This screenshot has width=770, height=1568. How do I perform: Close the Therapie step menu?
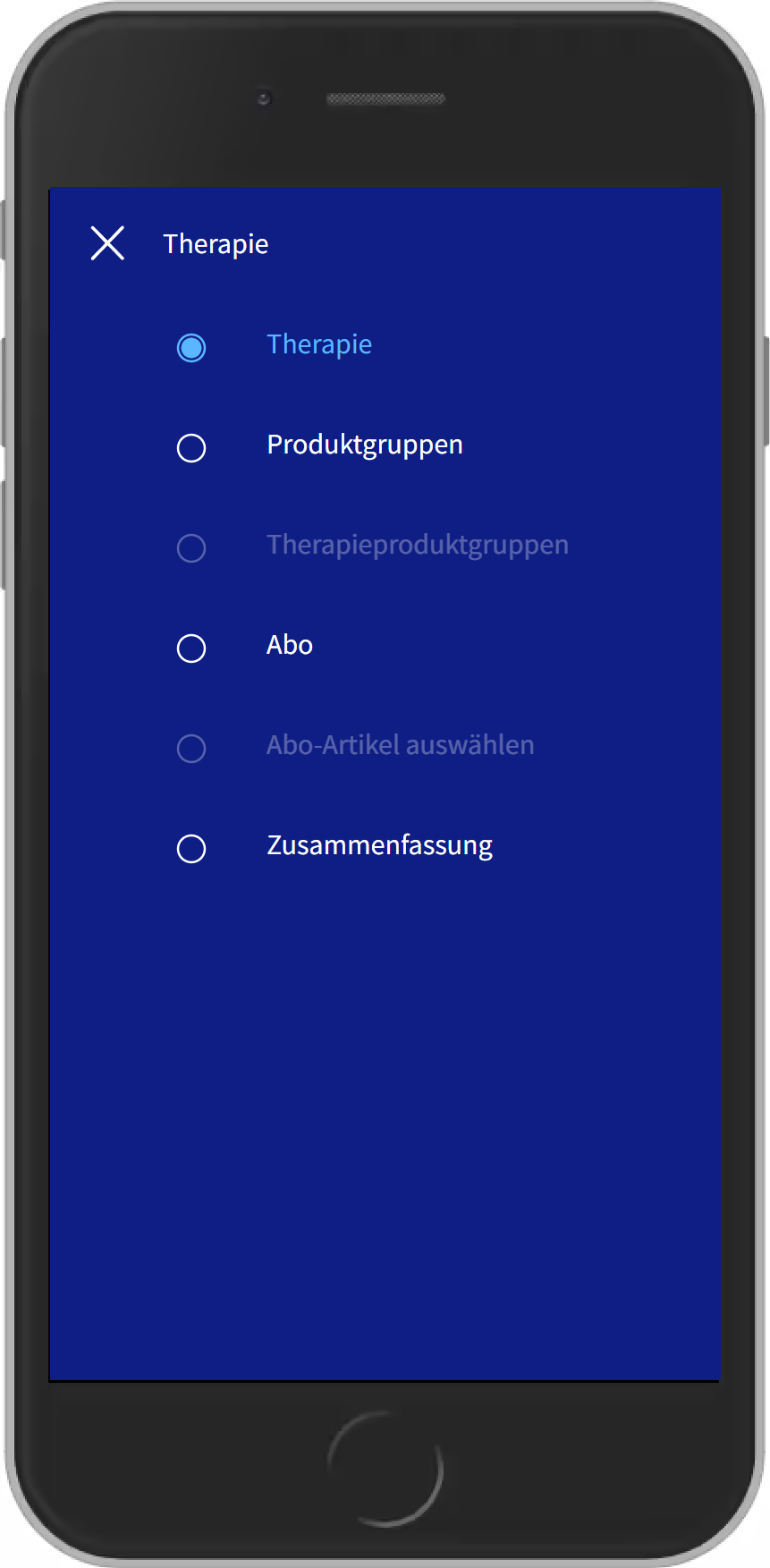107,243
